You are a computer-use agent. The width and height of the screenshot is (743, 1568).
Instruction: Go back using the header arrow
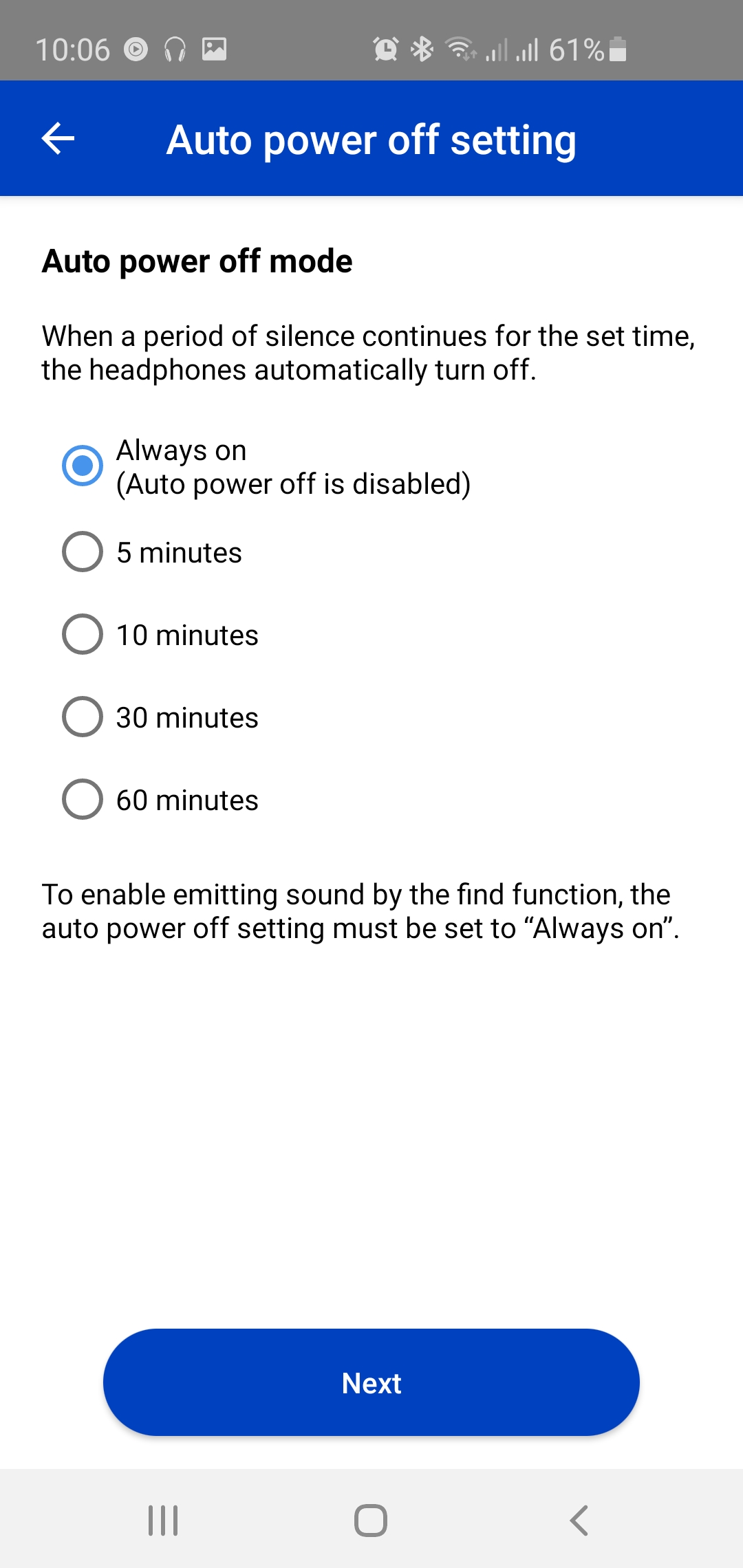pyautogui.click(x=58, y=139)
